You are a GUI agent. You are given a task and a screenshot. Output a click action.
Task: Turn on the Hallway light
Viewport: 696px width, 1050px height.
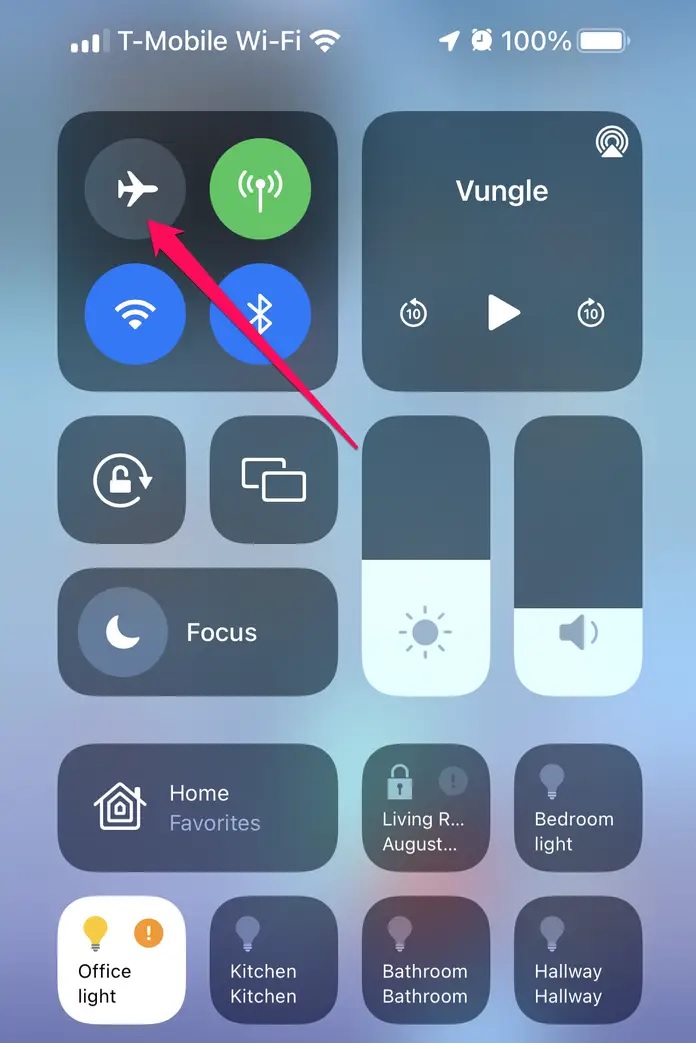click(578, 959)
